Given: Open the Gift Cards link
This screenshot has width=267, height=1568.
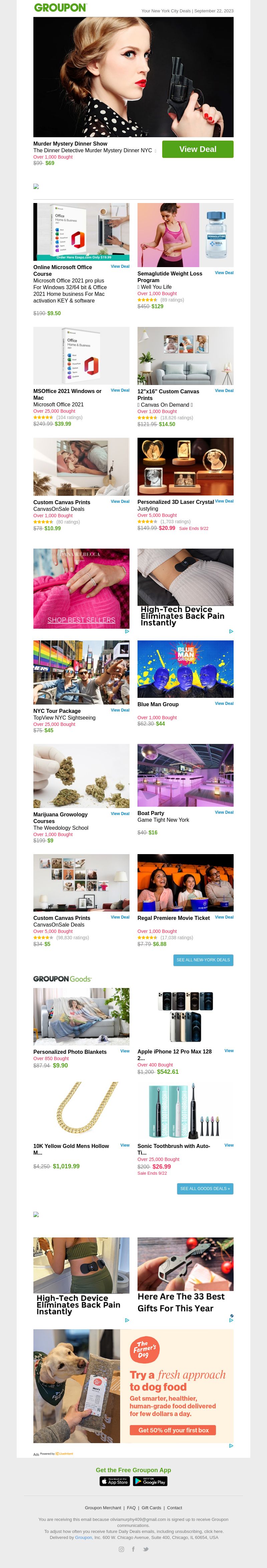Looking at the screenshot, I should [x=152, y=1508].
